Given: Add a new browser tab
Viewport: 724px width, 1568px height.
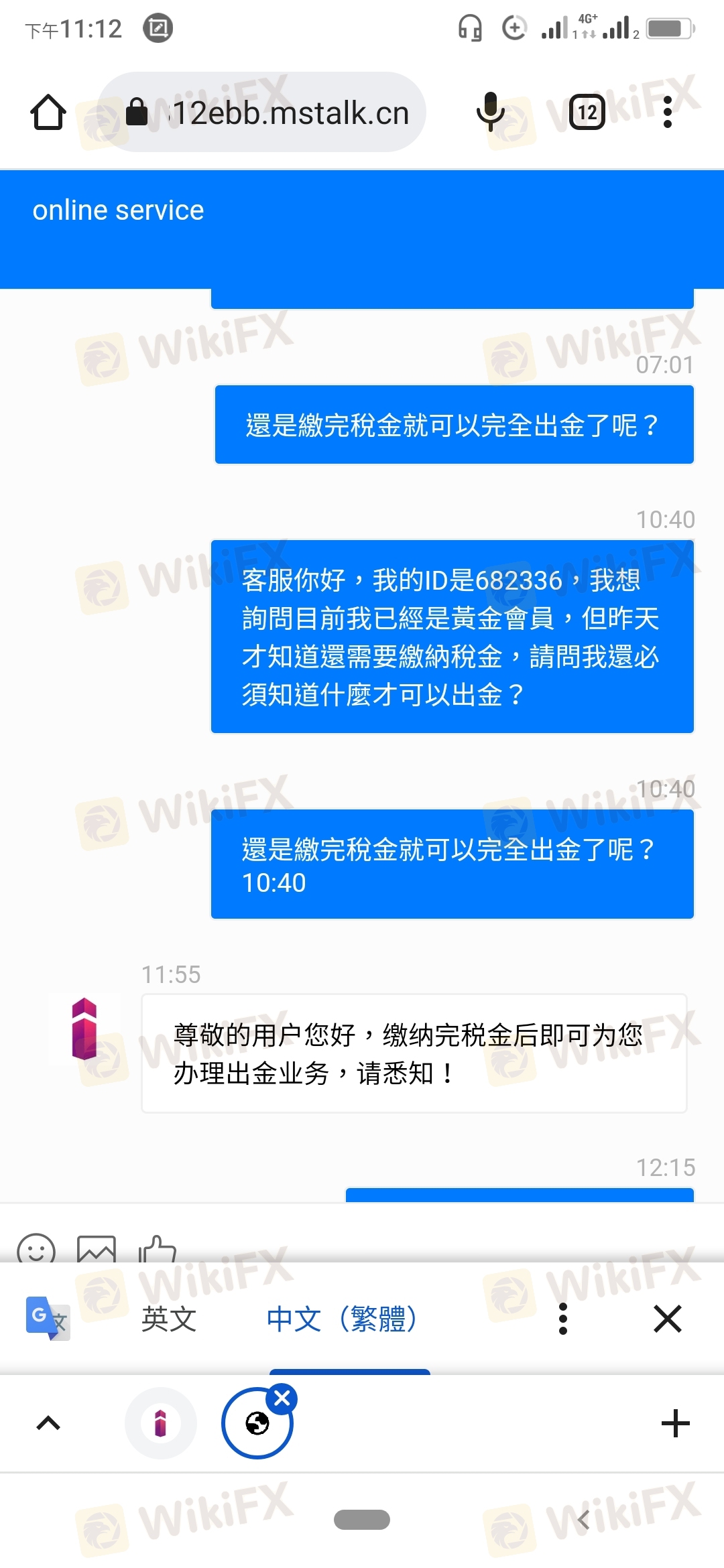Looking at the screenshot, I should click(x=675, y=1423).
